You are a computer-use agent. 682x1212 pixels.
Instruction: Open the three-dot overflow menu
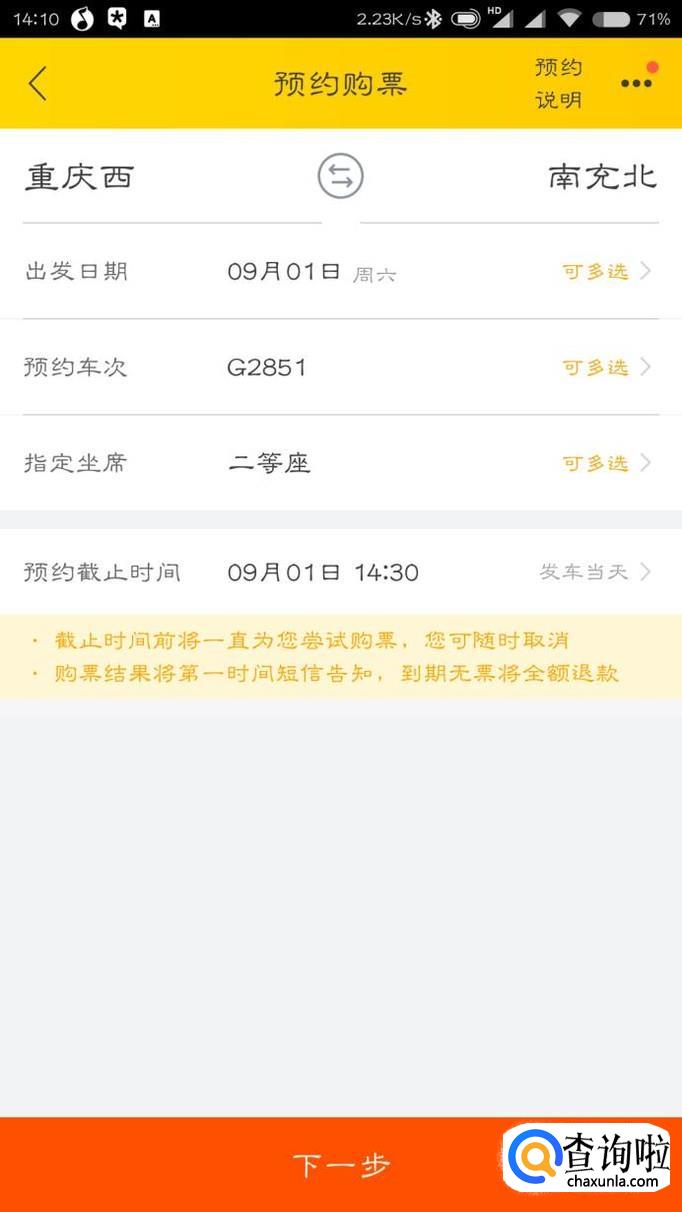tap(636, 84)
